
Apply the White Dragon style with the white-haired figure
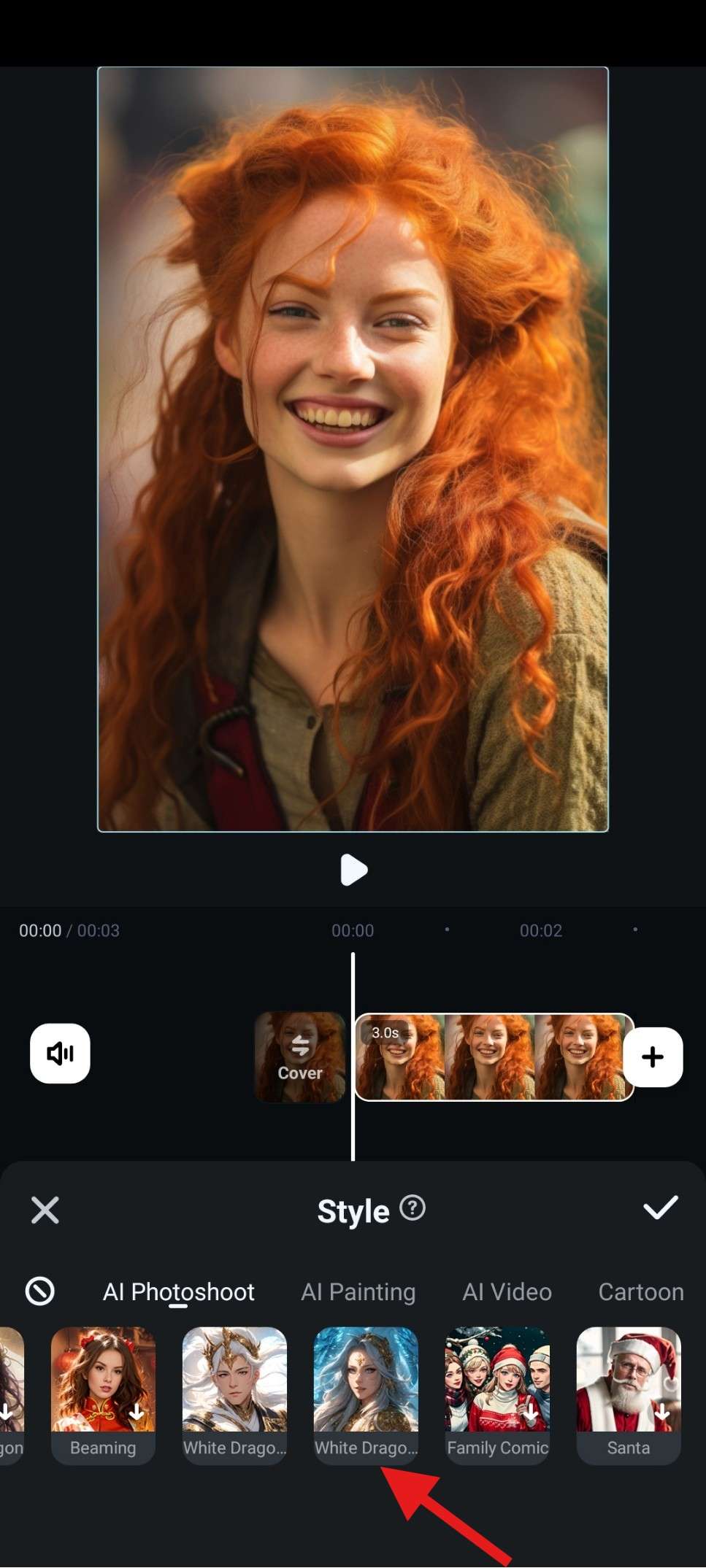point(234,1394)
